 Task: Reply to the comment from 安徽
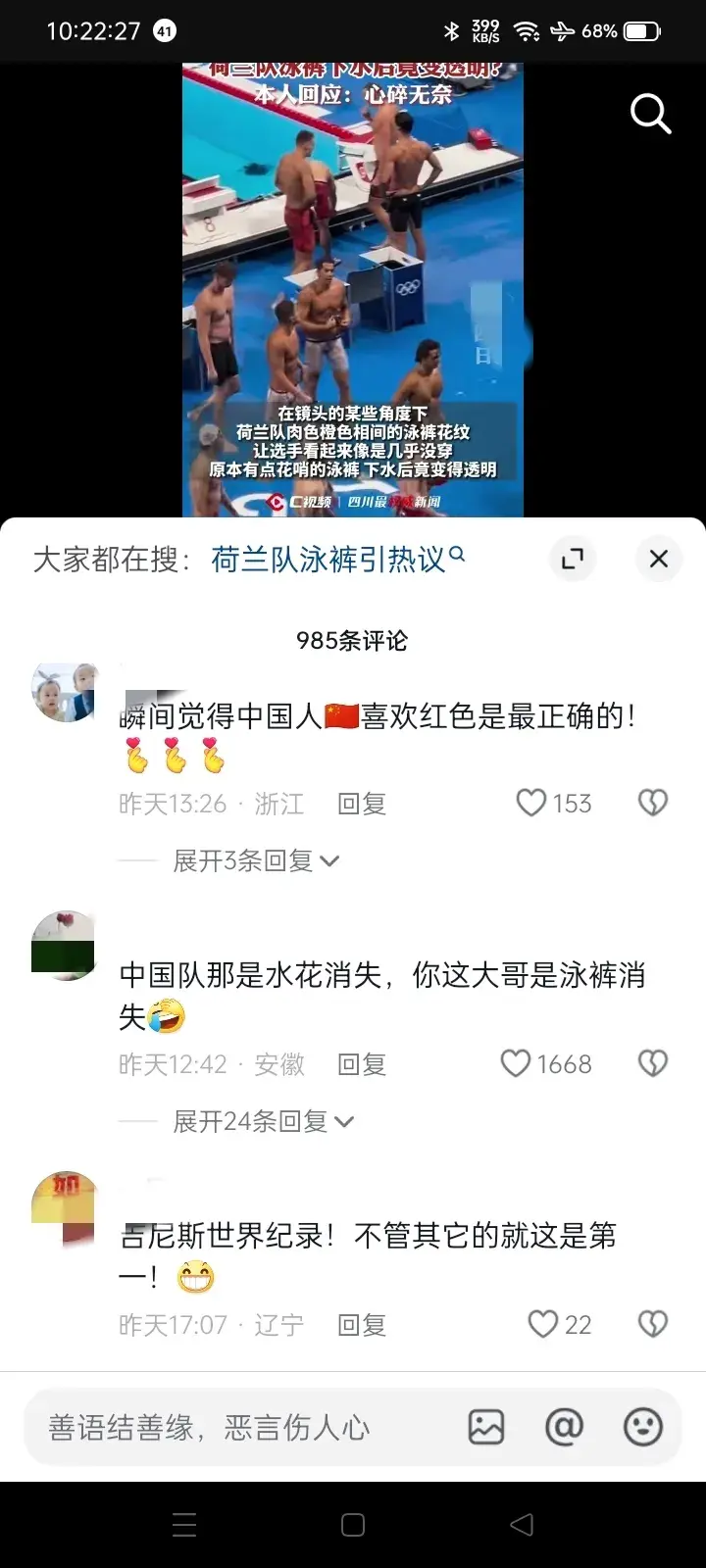click(362, 1064)
